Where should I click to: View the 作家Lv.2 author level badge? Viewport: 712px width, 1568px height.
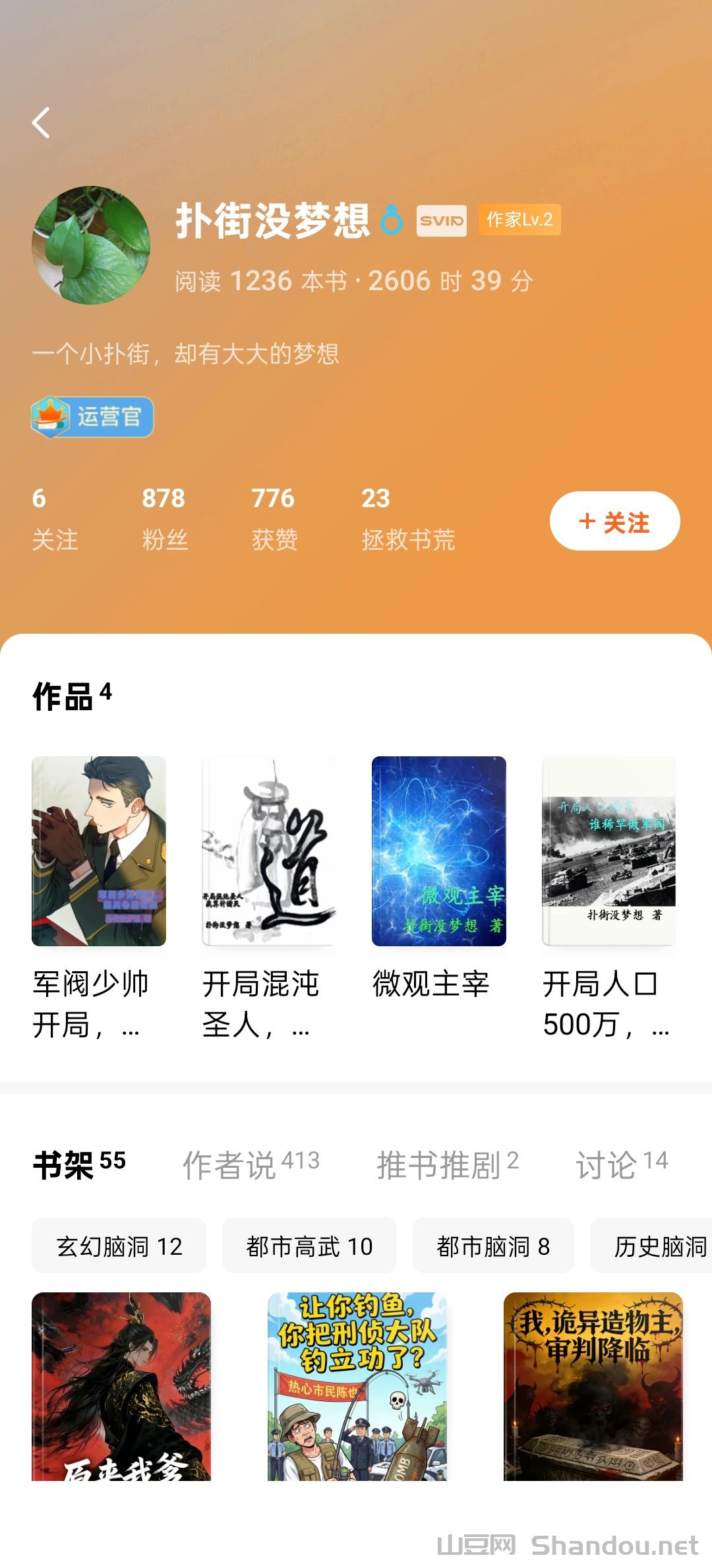pos(520,222)
